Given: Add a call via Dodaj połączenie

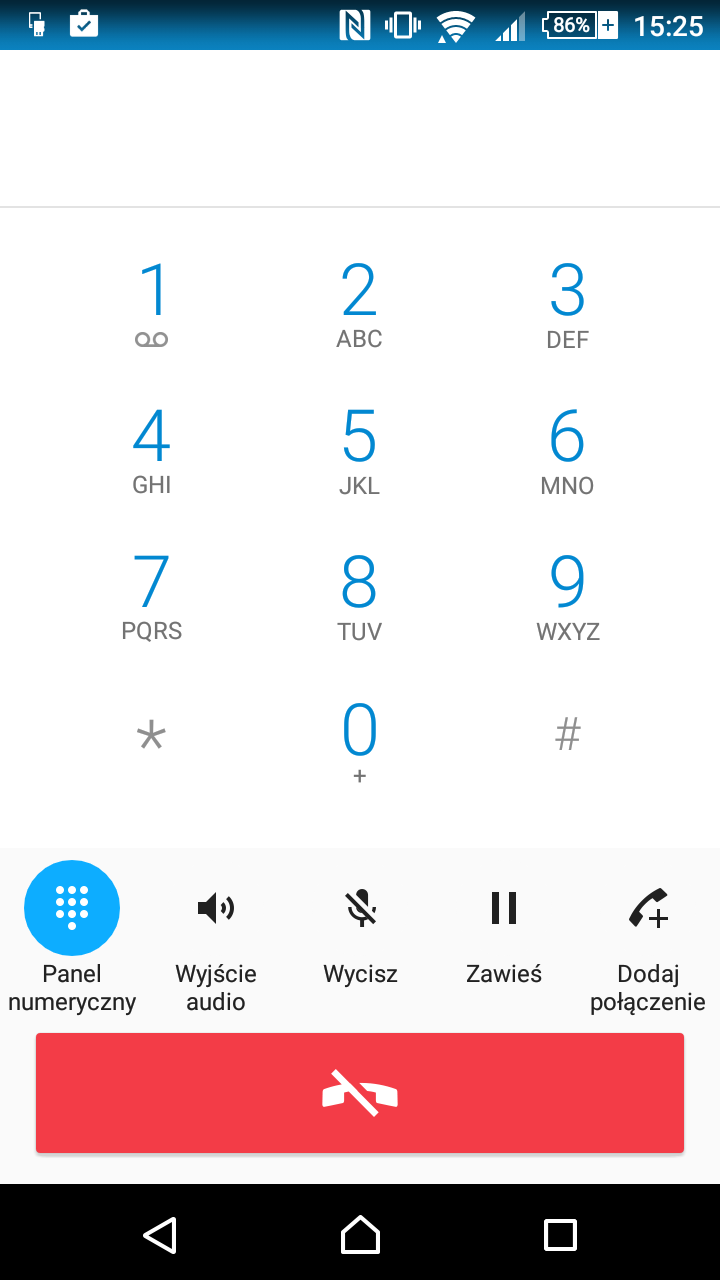Looking at the screenshot, I should coord(648,908).
